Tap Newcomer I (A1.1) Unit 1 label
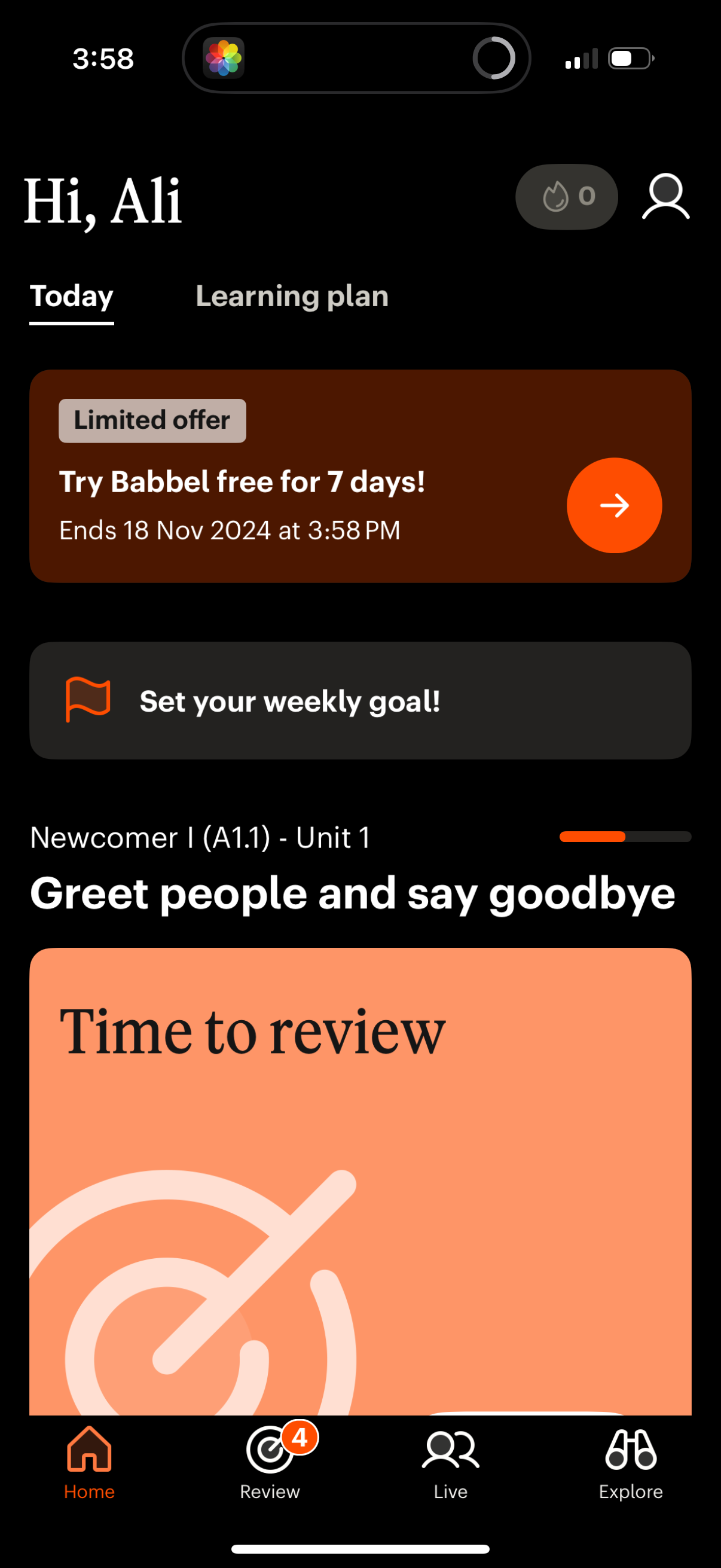The height and width of the screenshot is (1568, 721). point(202,837)
